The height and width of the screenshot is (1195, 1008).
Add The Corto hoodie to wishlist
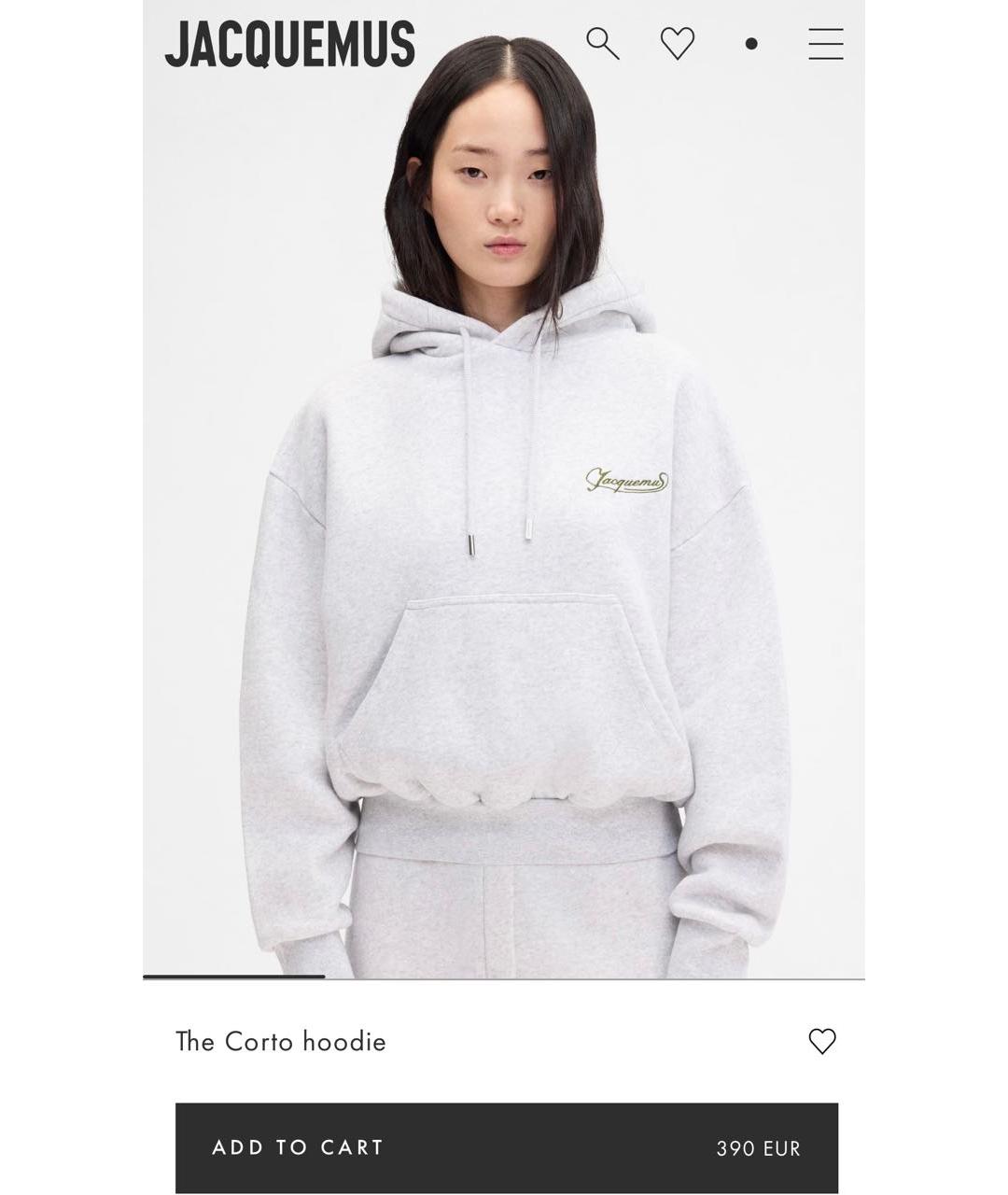[822, 1041]
